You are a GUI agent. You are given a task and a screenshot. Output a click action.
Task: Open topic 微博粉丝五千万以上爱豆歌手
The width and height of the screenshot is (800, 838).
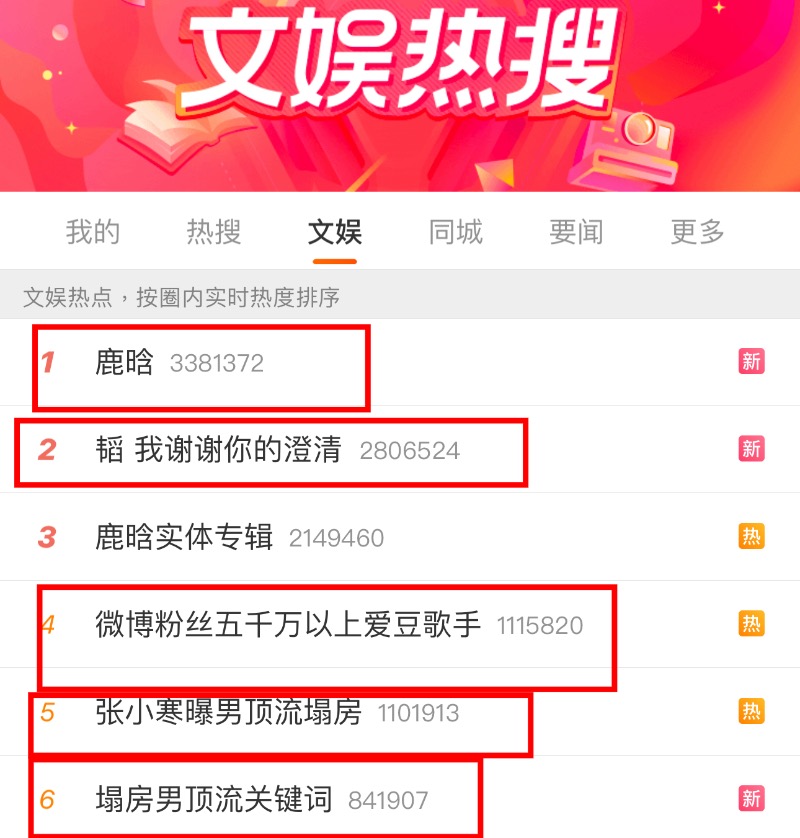click(x=289, y=625)
